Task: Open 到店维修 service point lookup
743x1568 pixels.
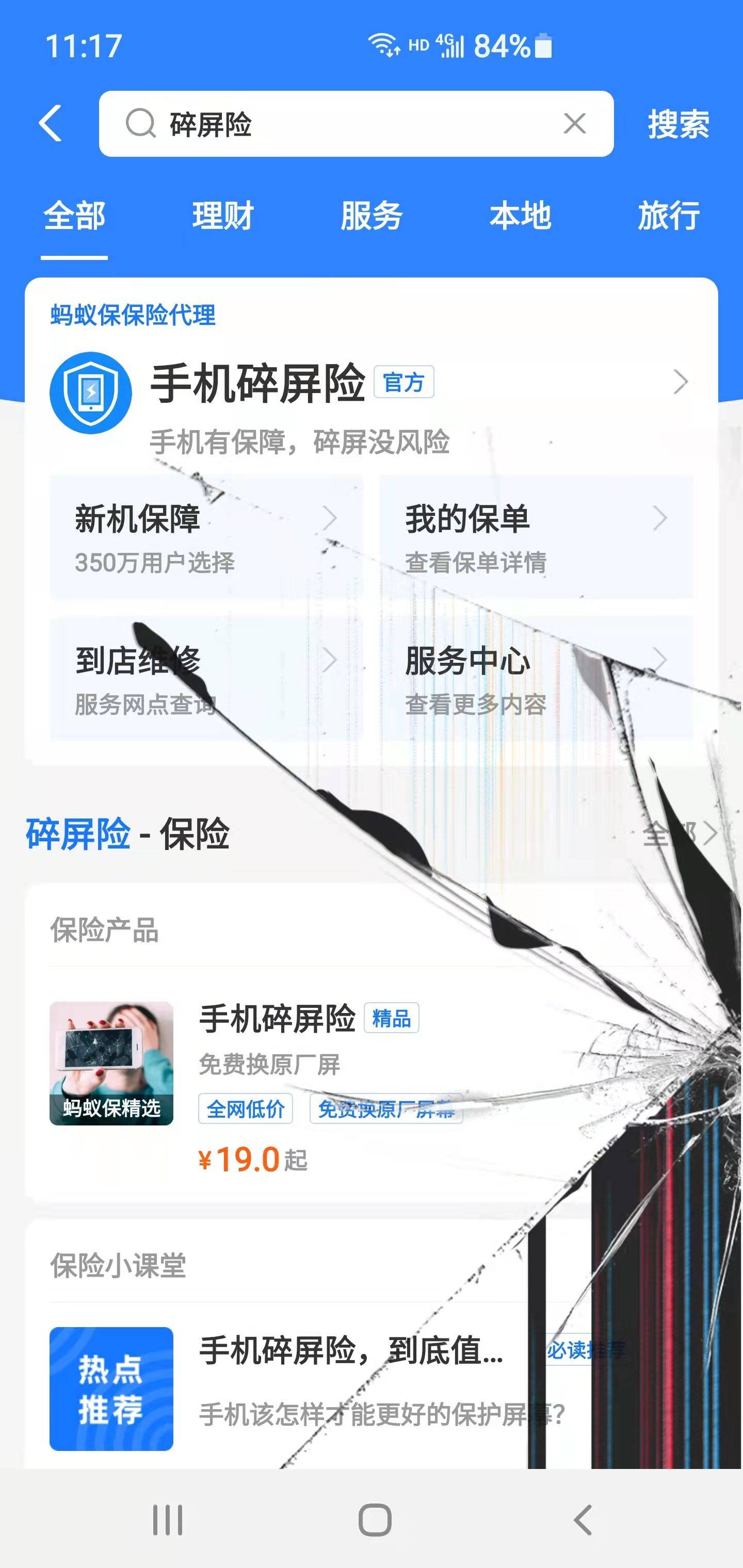Action: (x=206, y=678)
